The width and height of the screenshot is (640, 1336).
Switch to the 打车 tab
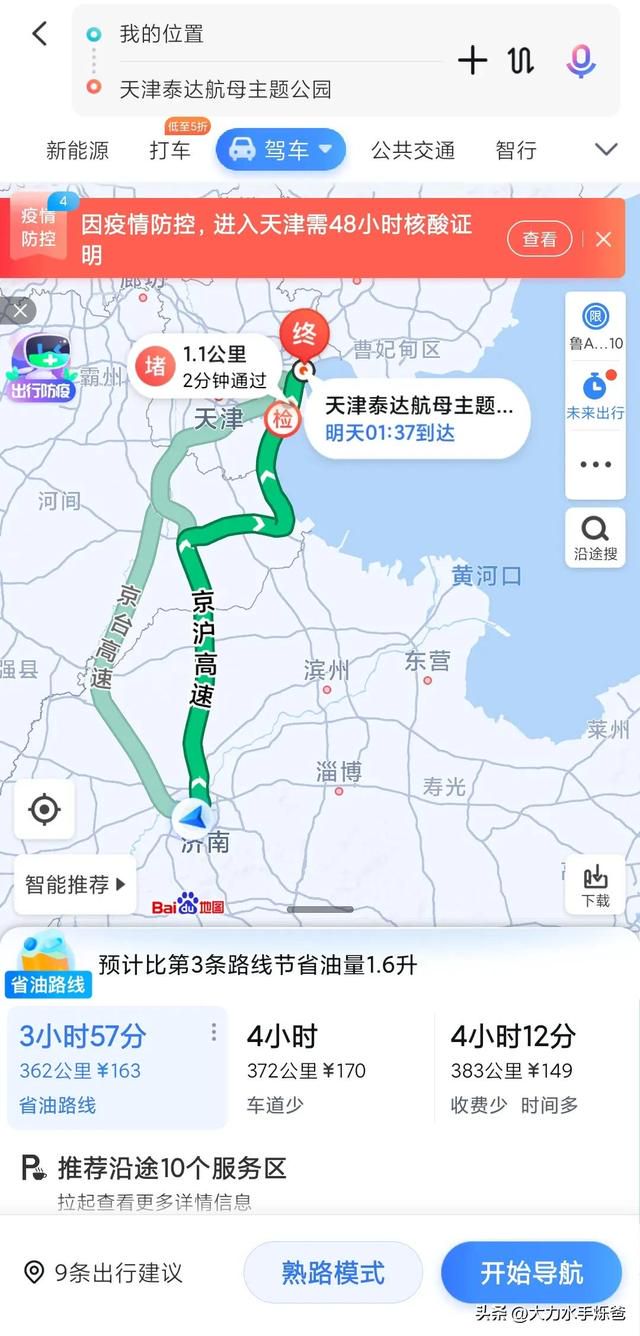pos(170,151)
